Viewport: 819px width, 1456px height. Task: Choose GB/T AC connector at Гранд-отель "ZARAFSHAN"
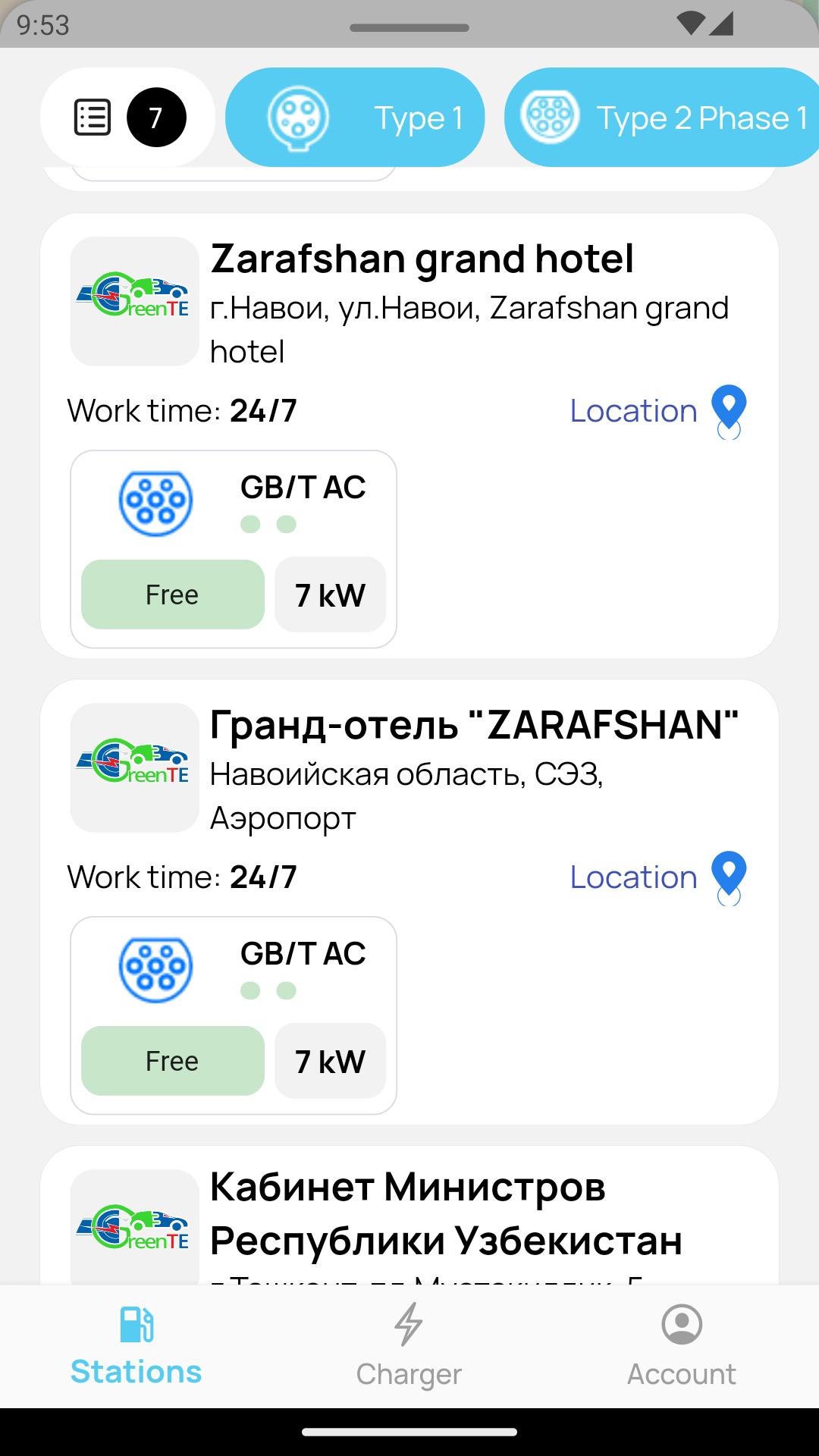234,1015
